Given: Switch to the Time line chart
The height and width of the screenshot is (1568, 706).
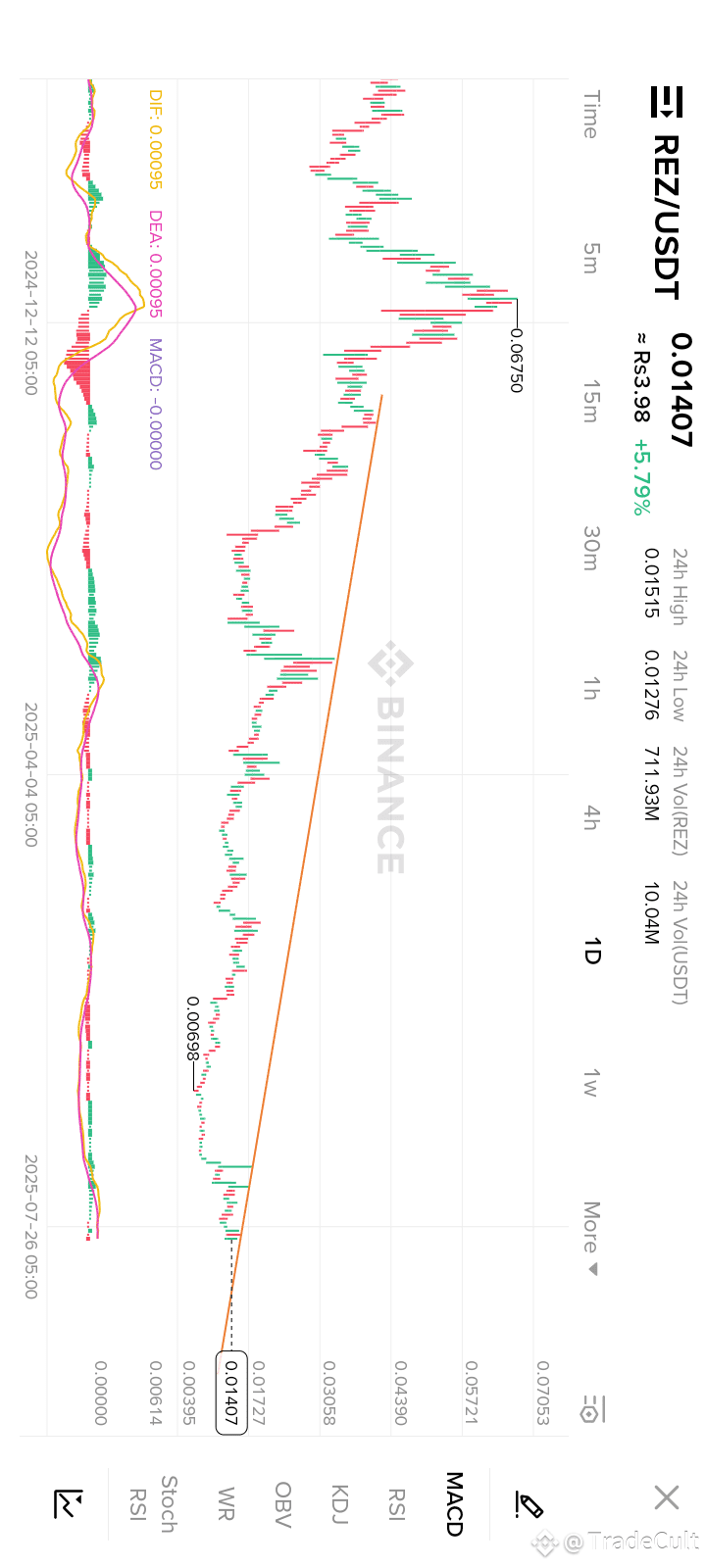Looking at the screenshot, I should [590, 115].
